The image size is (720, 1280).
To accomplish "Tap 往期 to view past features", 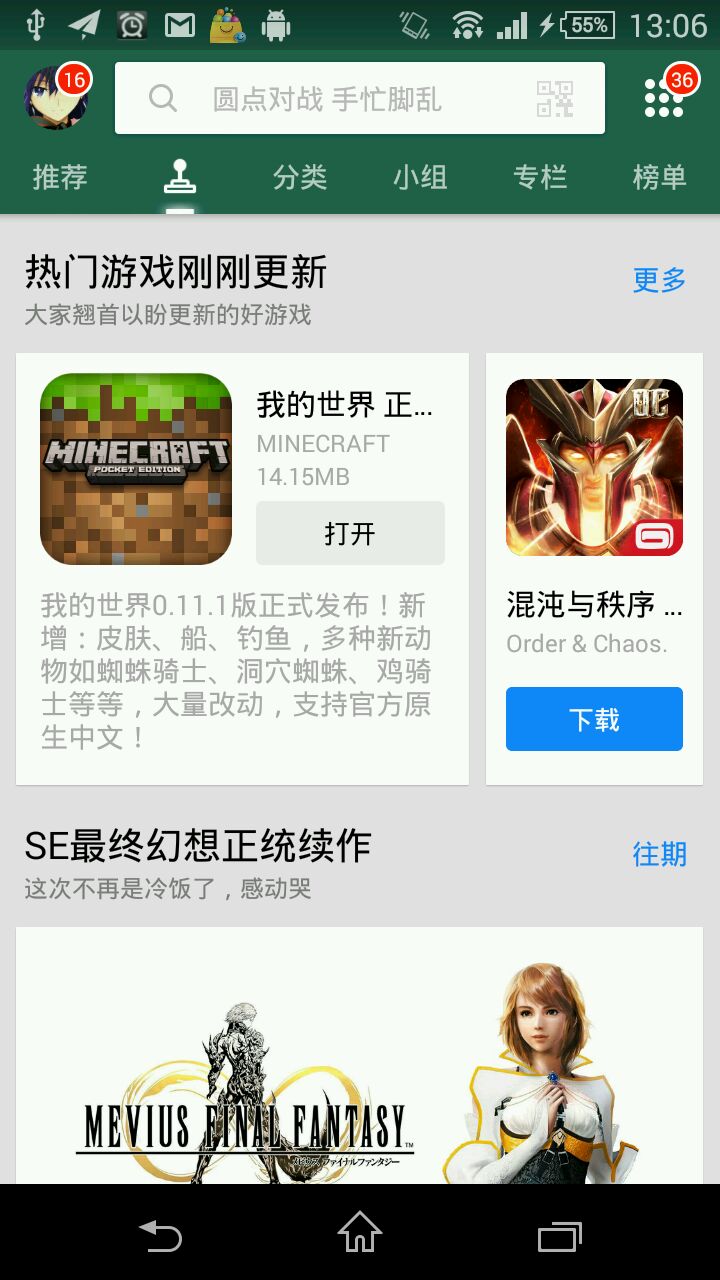I will (x=660, y=854).
